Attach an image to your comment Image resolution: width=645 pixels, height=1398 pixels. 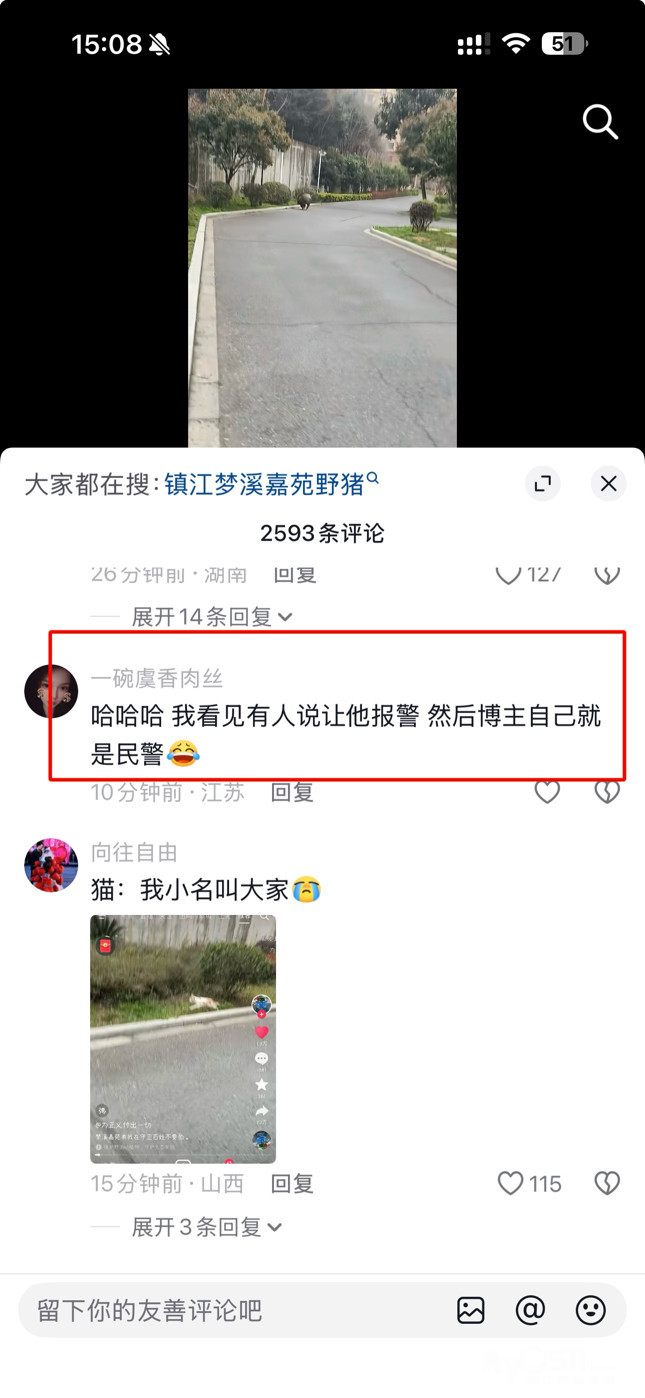471,1310
